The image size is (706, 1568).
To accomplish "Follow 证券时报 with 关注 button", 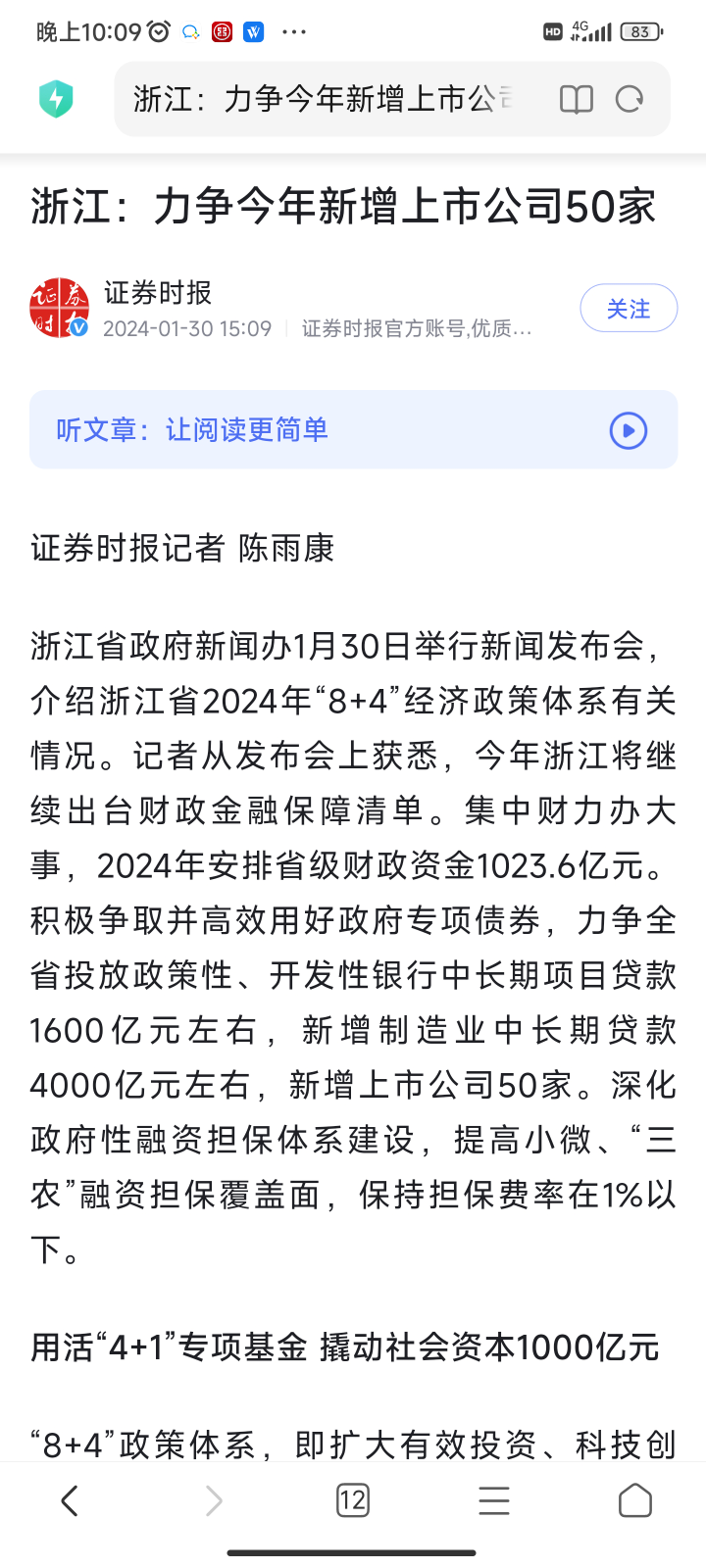I will click(x=628, y=309).
